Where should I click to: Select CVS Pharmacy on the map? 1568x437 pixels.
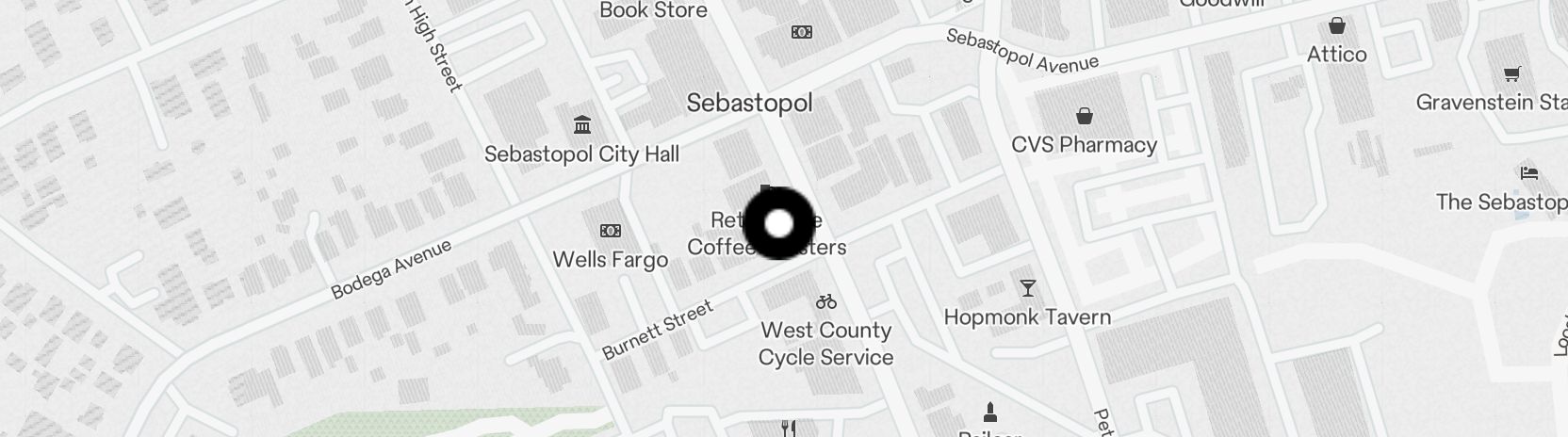(x=1084, y=118)
